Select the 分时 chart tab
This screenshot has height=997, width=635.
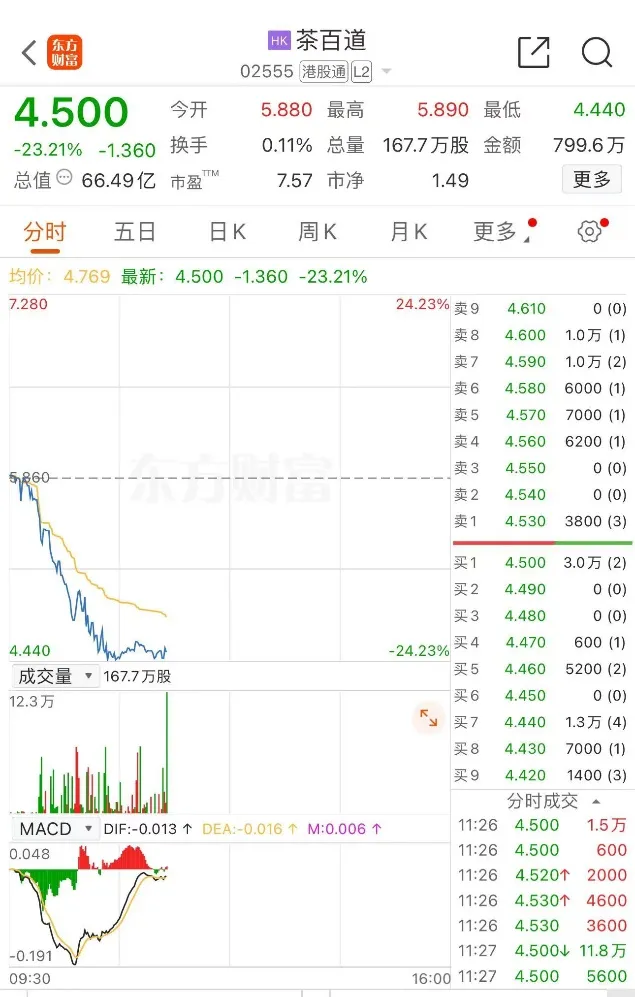45,232
